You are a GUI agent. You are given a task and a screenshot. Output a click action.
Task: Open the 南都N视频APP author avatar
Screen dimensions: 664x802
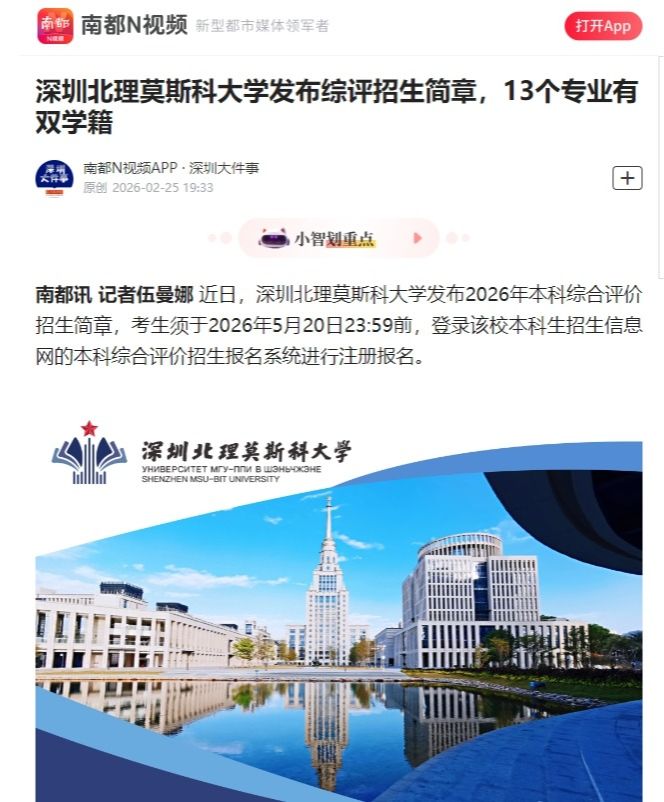pos(55,177)
